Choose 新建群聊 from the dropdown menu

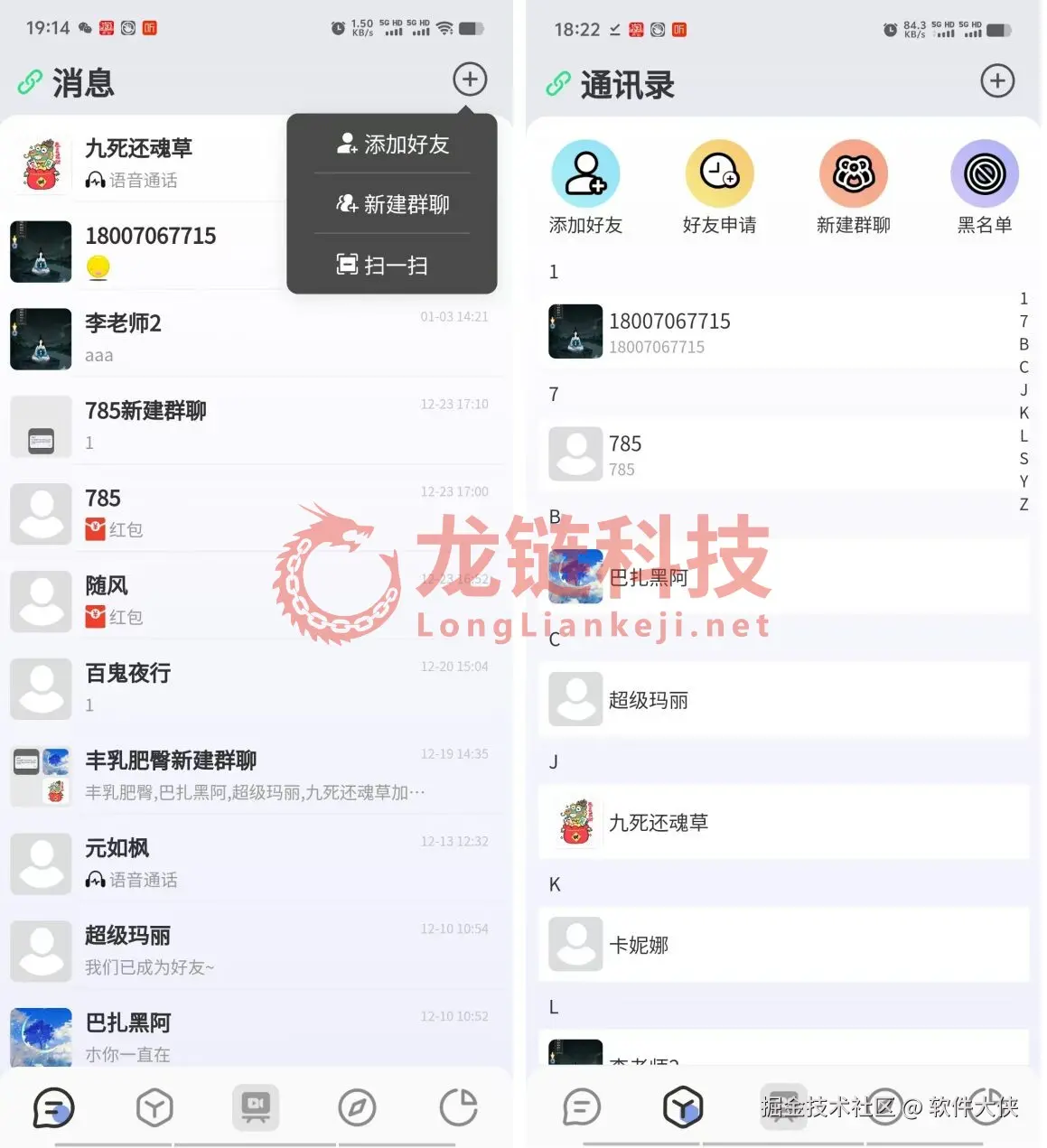pos(392,204)
